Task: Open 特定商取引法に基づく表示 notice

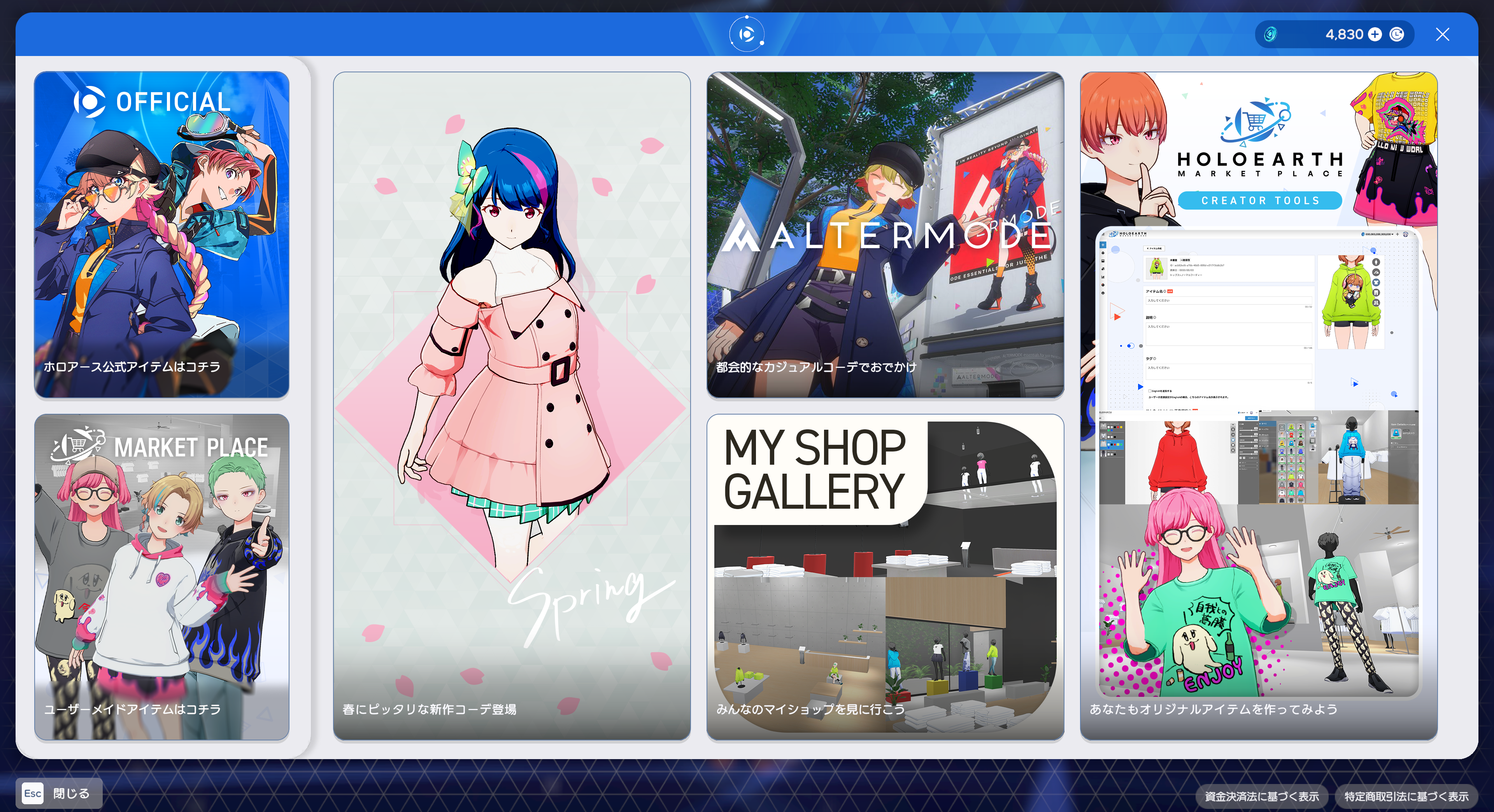Action: pos(1406,796)
